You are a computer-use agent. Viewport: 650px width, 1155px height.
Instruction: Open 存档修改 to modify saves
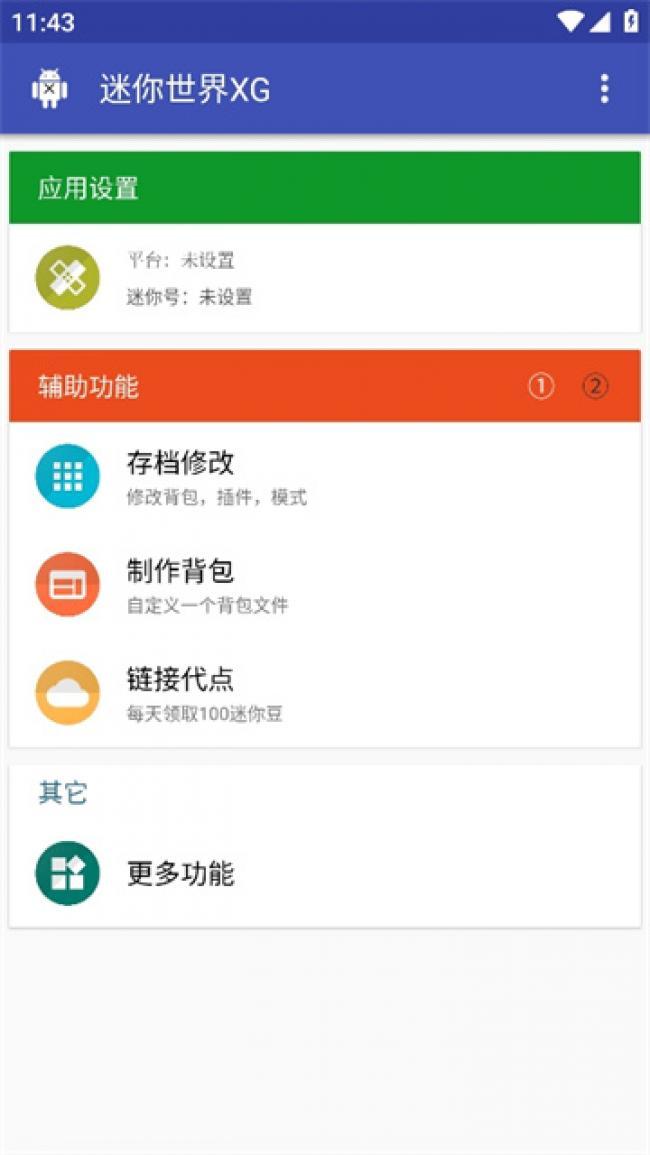324,476
